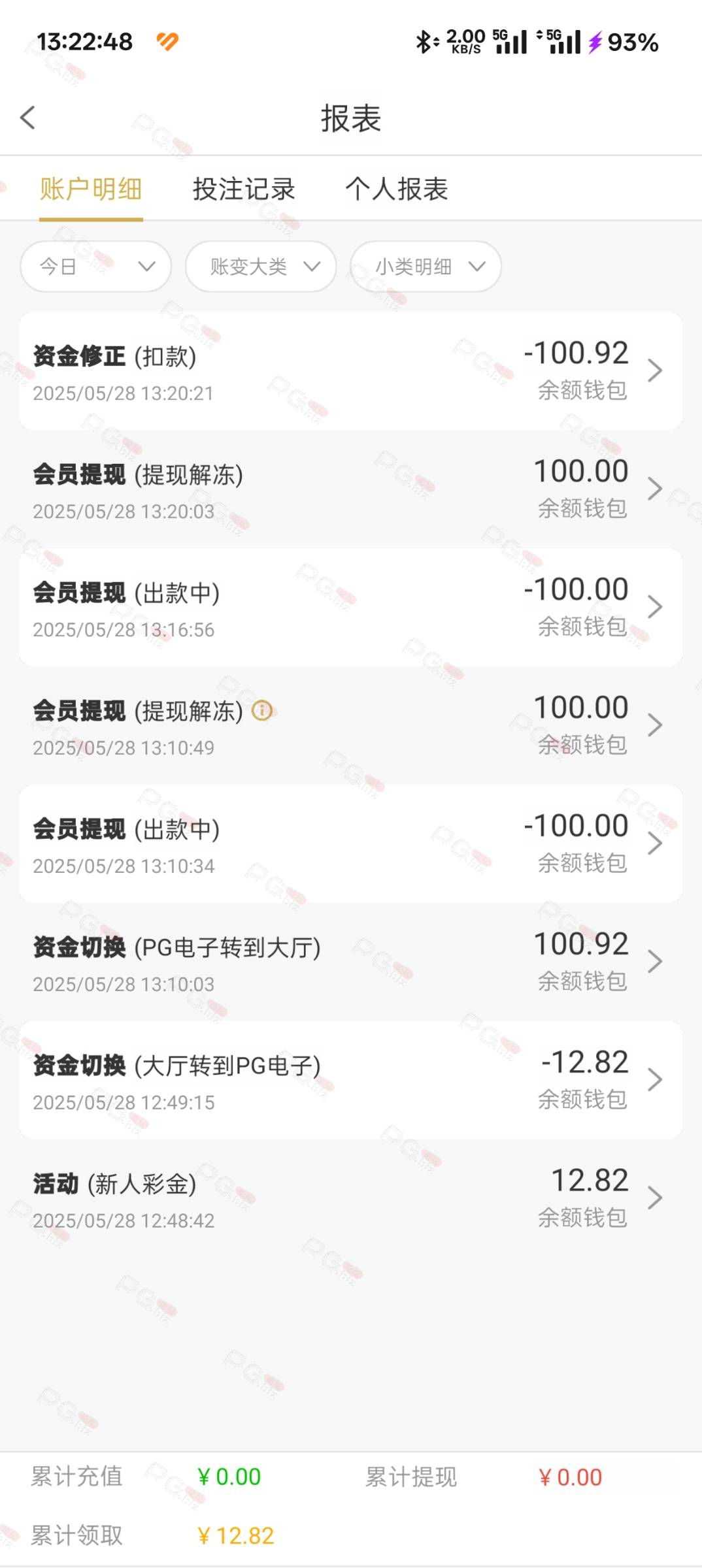Select the 账户明细 tab
Screen dimensions: 702x1568
91,189
